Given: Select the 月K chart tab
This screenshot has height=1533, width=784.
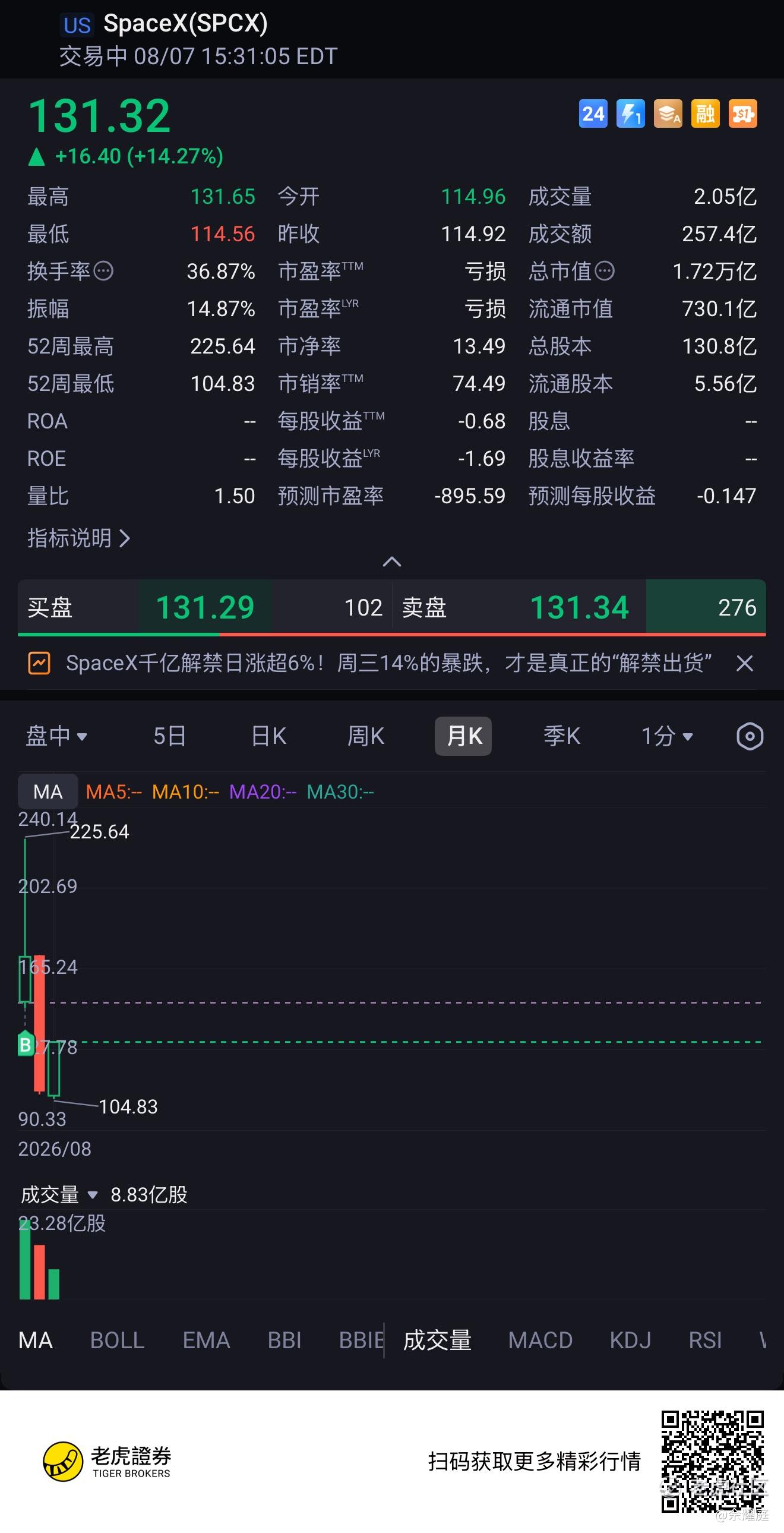Looking at the screenshot, I should (463, 736).
